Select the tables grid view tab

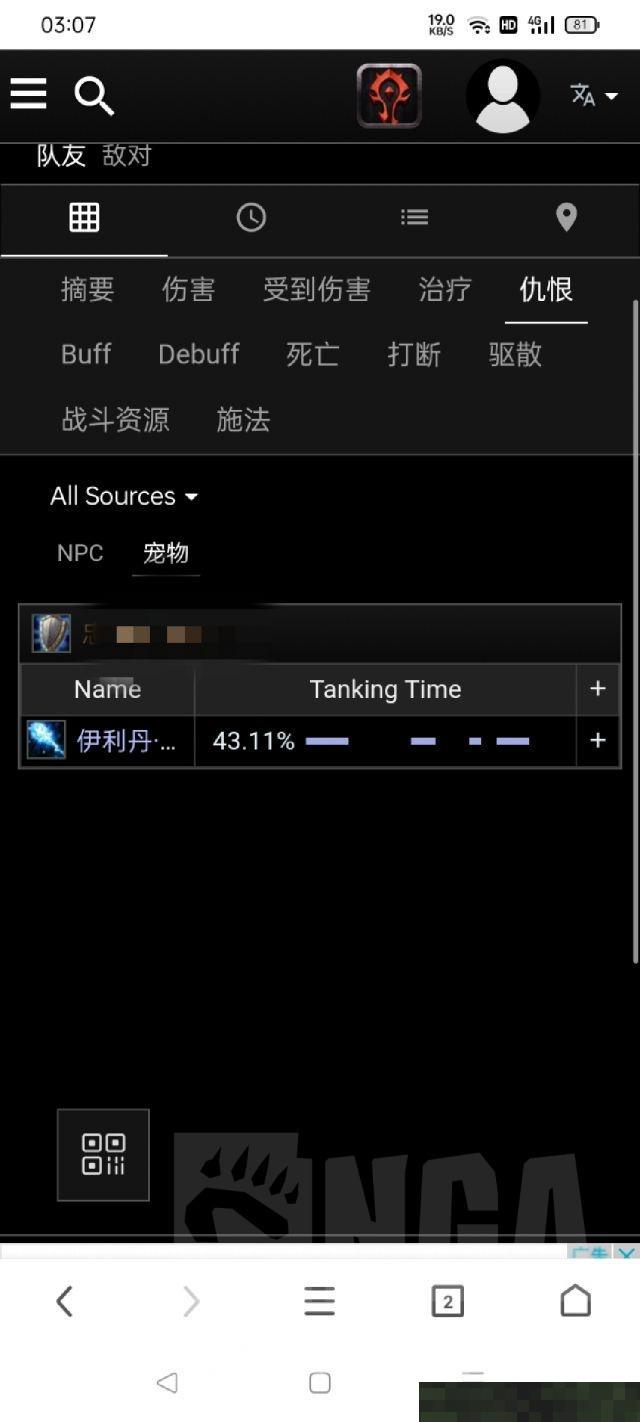pyautogui.click(x=84, y=217)
